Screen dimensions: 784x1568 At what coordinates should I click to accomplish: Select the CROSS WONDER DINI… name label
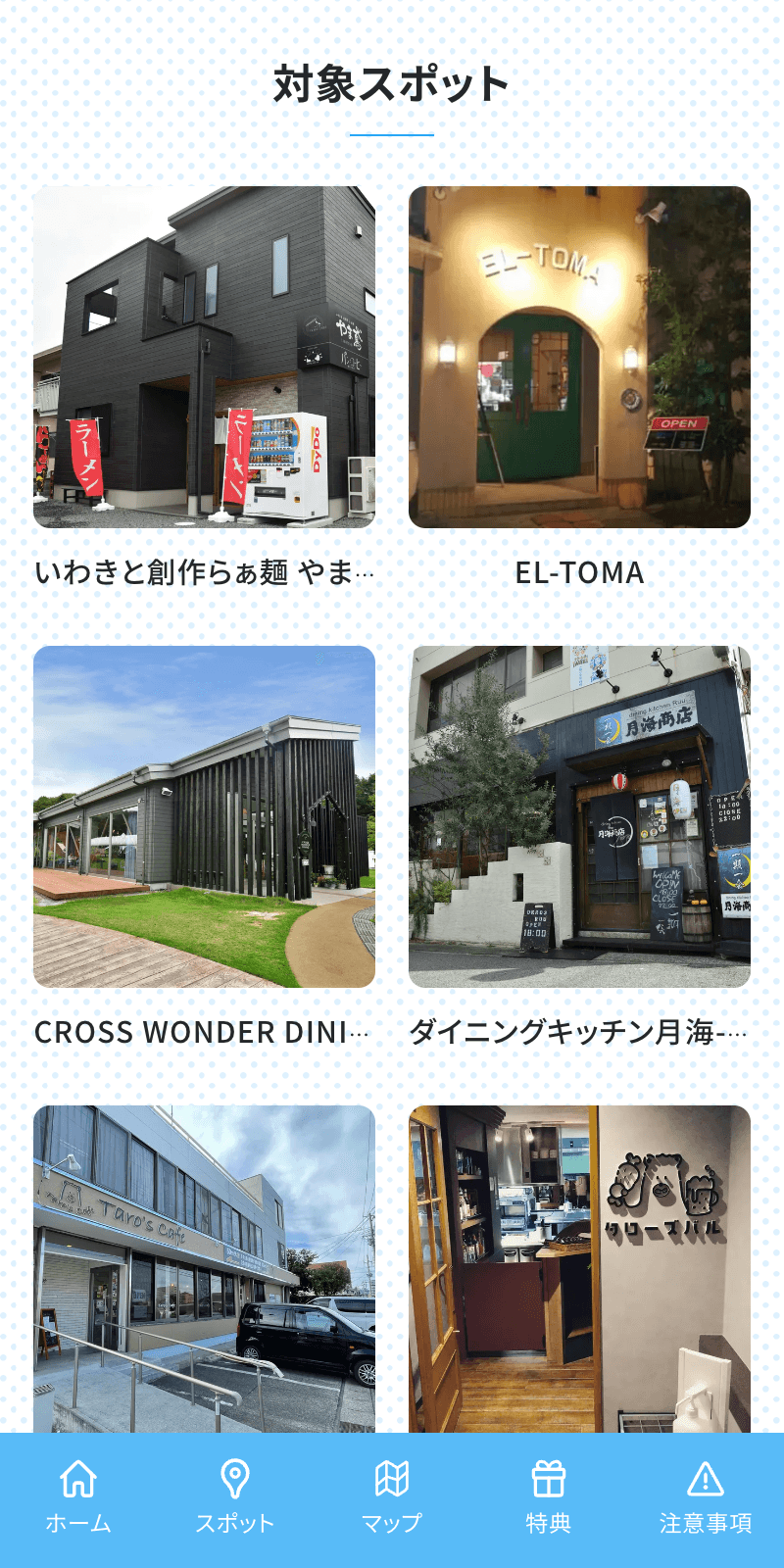(204, 1032)
